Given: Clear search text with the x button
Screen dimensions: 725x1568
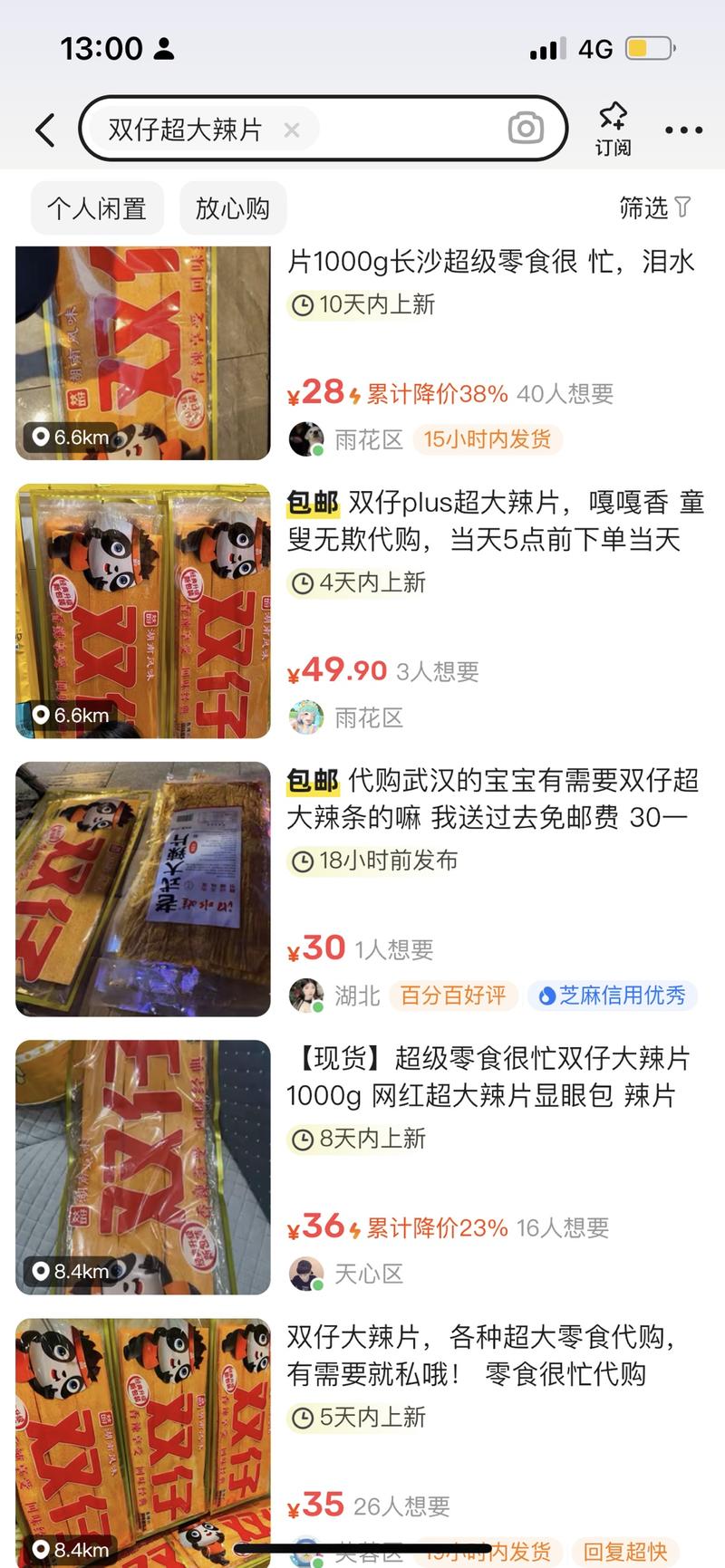Looking at the screenshot, I should click(292, 130).
